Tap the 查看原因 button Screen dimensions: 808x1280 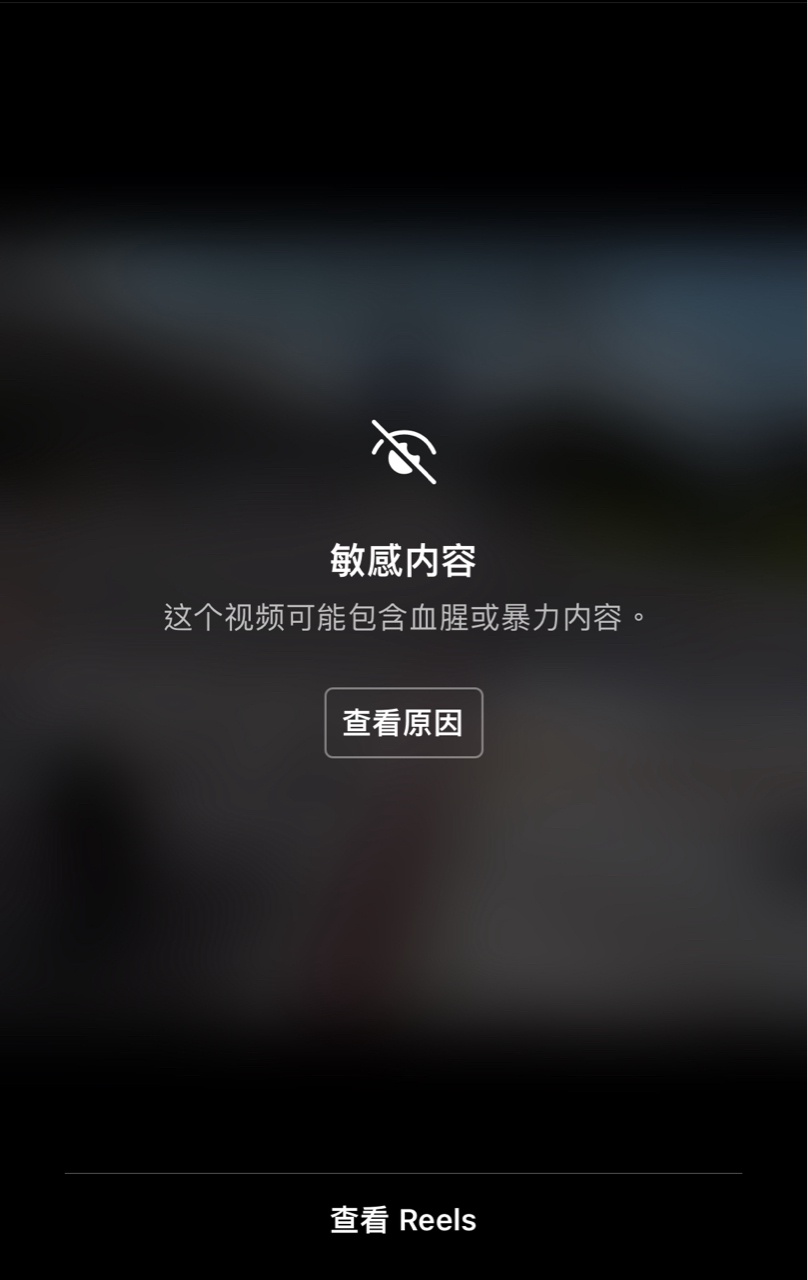(403, 723)
